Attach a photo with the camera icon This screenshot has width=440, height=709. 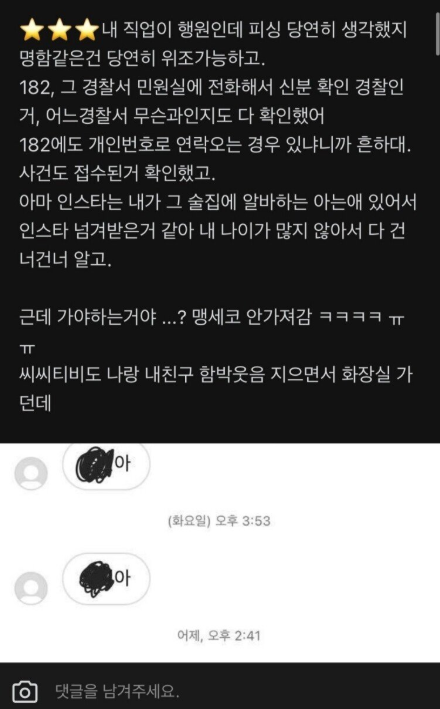pos(25,691)
